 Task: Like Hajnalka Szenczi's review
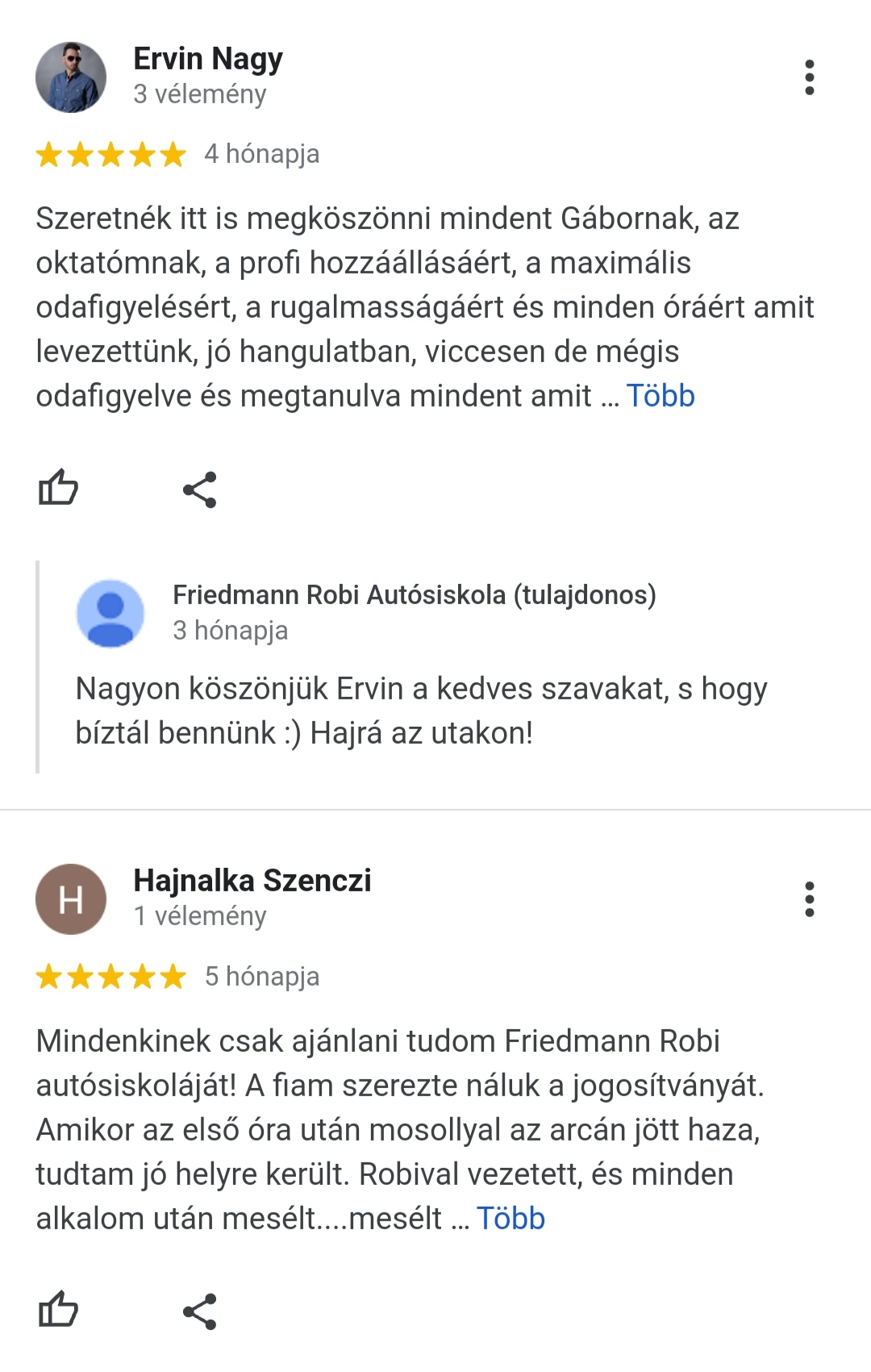[x=58, y=1310]
